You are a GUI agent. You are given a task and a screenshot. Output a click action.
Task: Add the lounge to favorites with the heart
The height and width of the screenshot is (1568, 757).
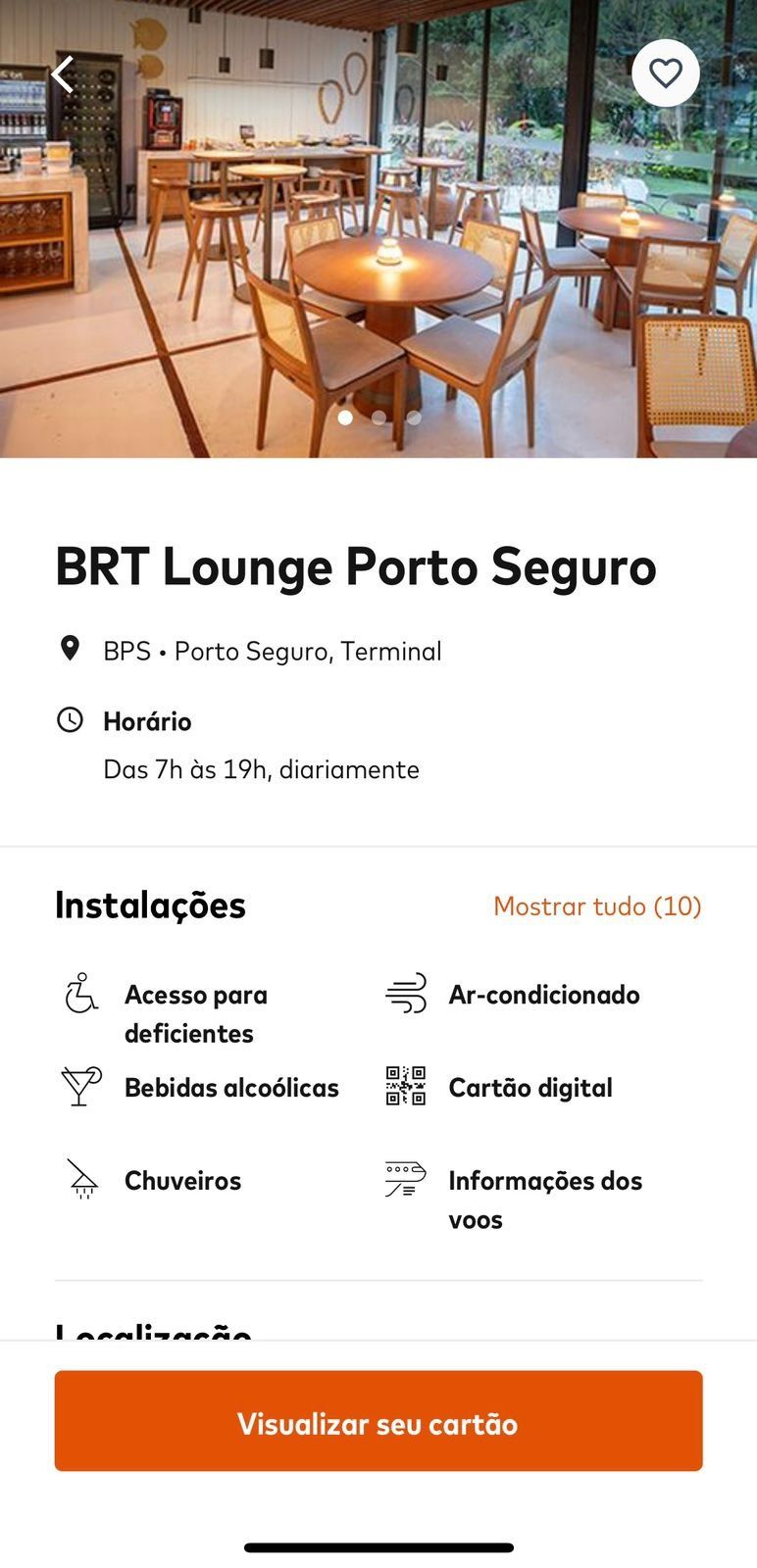coord(666,73)
